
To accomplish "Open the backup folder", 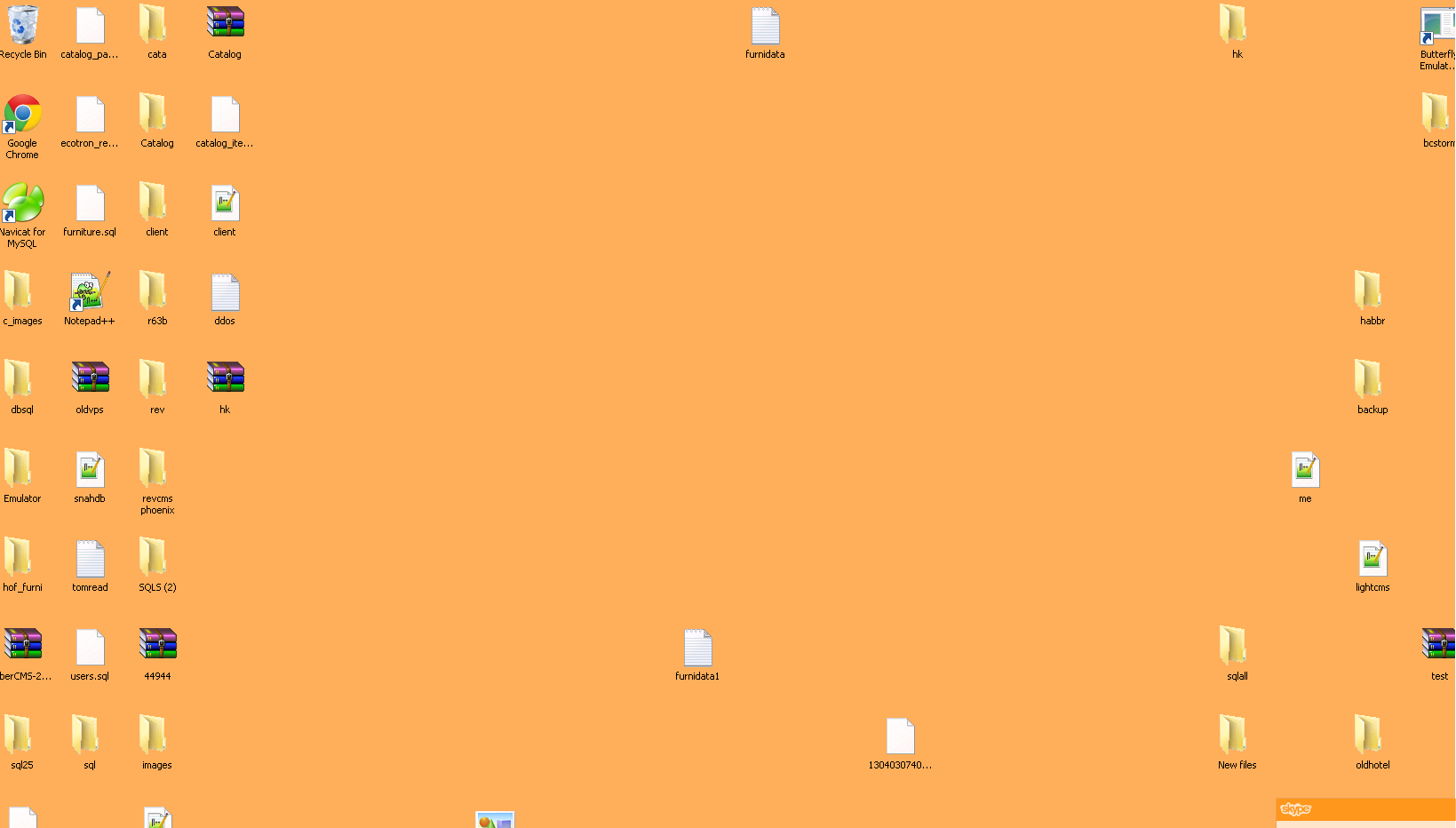I will tap(1372, 382).
